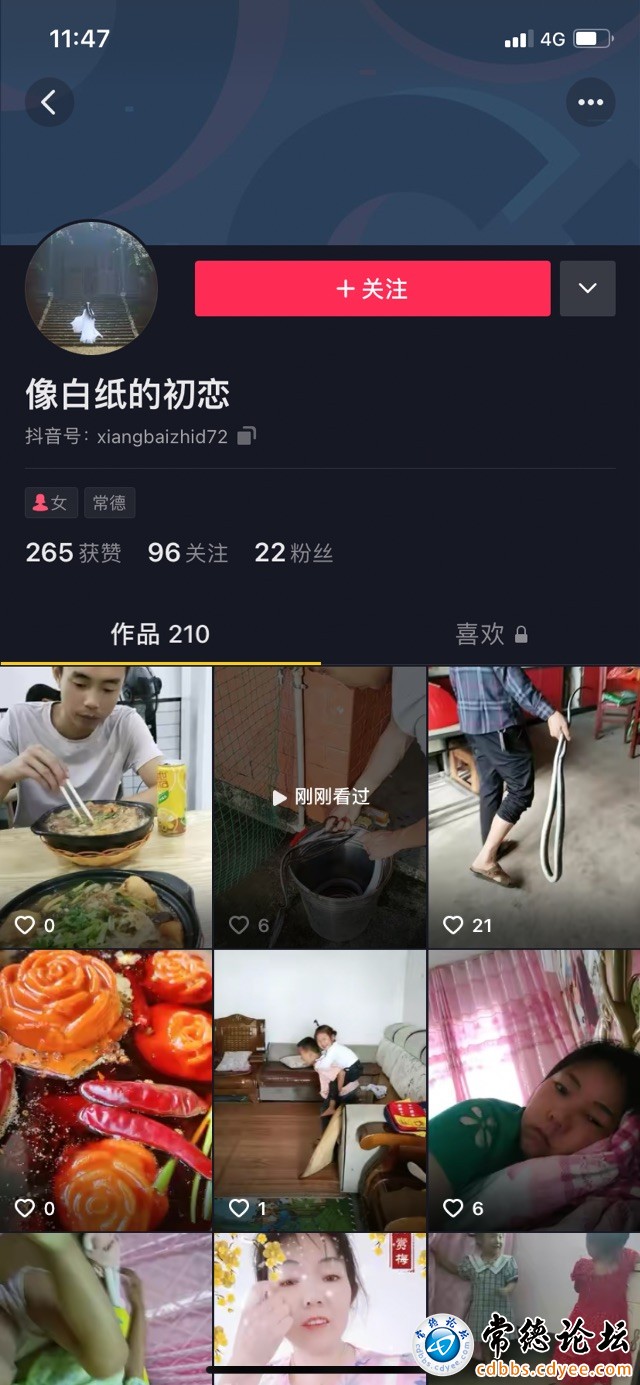Switch to the 作品 210 tab
The height and width of the screenshot is (1385, 640).
click(160, 634)
